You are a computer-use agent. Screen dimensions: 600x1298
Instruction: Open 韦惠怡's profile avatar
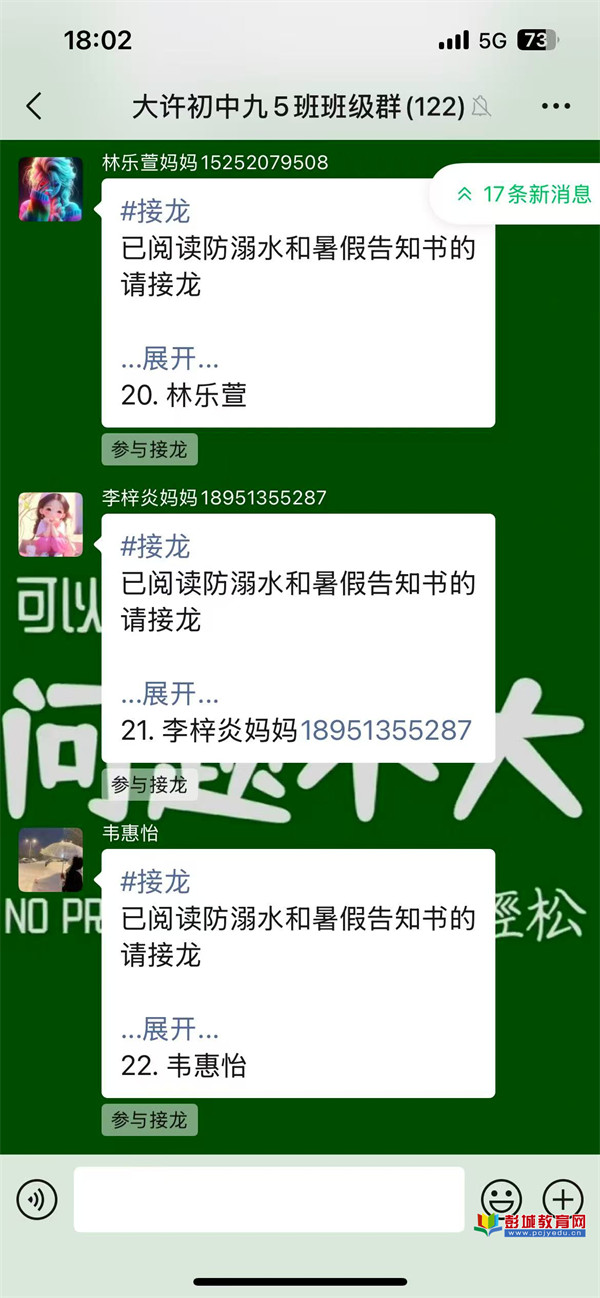(x=51, y=859)
